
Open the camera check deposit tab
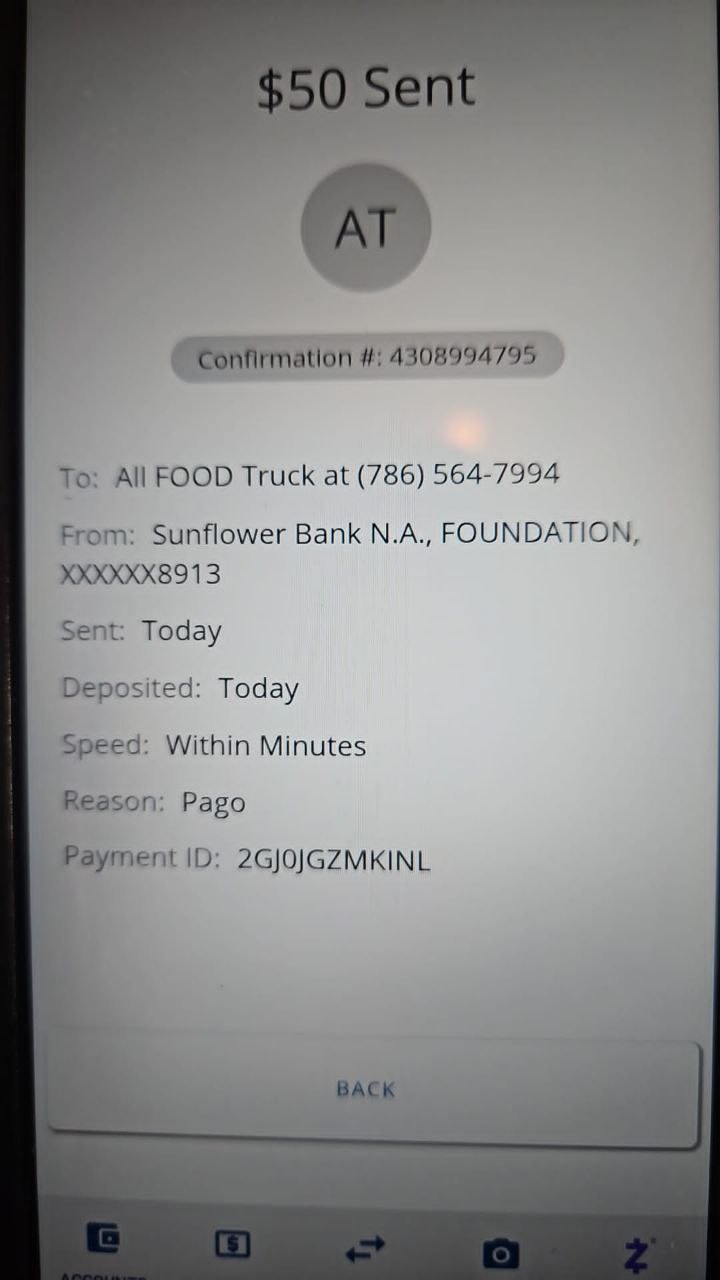pos(500,1253)
